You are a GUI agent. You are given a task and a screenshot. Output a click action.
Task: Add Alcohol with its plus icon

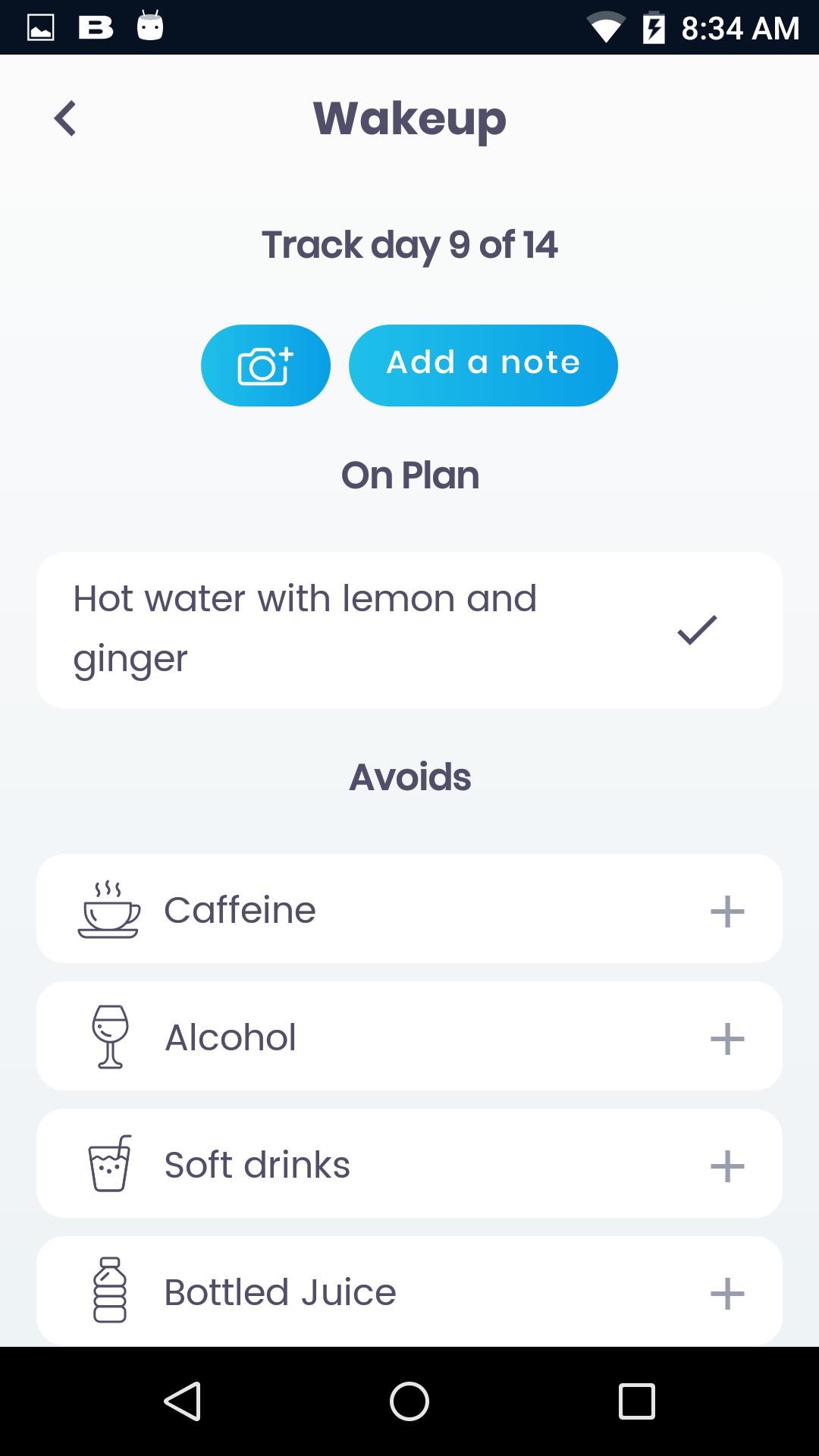(727, 1038)
